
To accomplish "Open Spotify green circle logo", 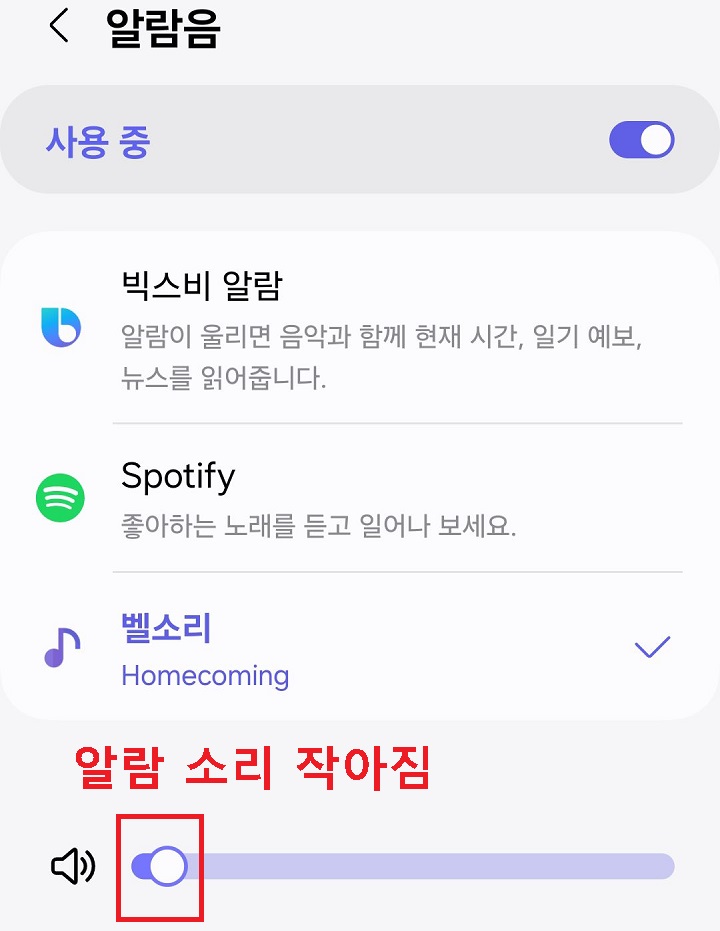I will [x=60, y=498].
